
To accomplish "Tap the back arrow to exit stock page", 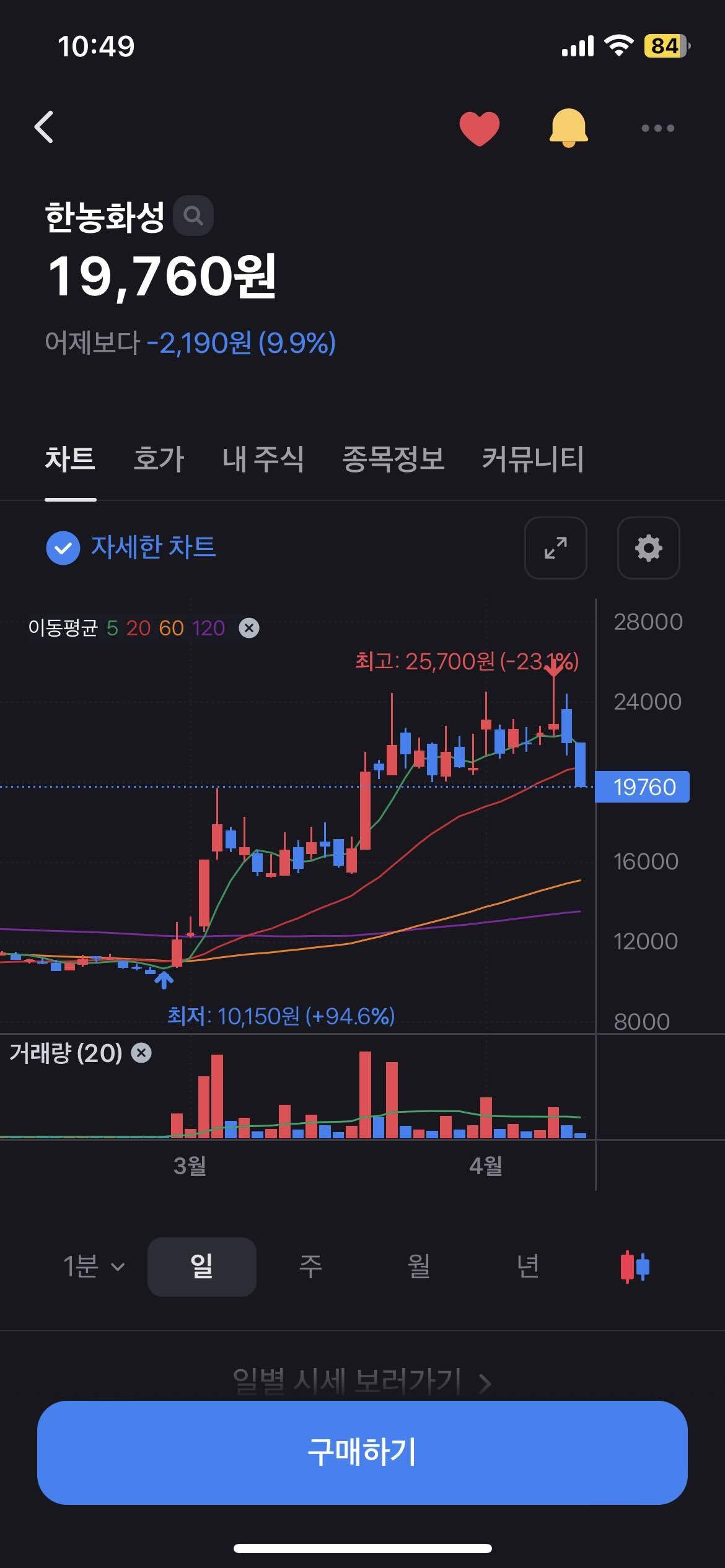I will (45, 127).
